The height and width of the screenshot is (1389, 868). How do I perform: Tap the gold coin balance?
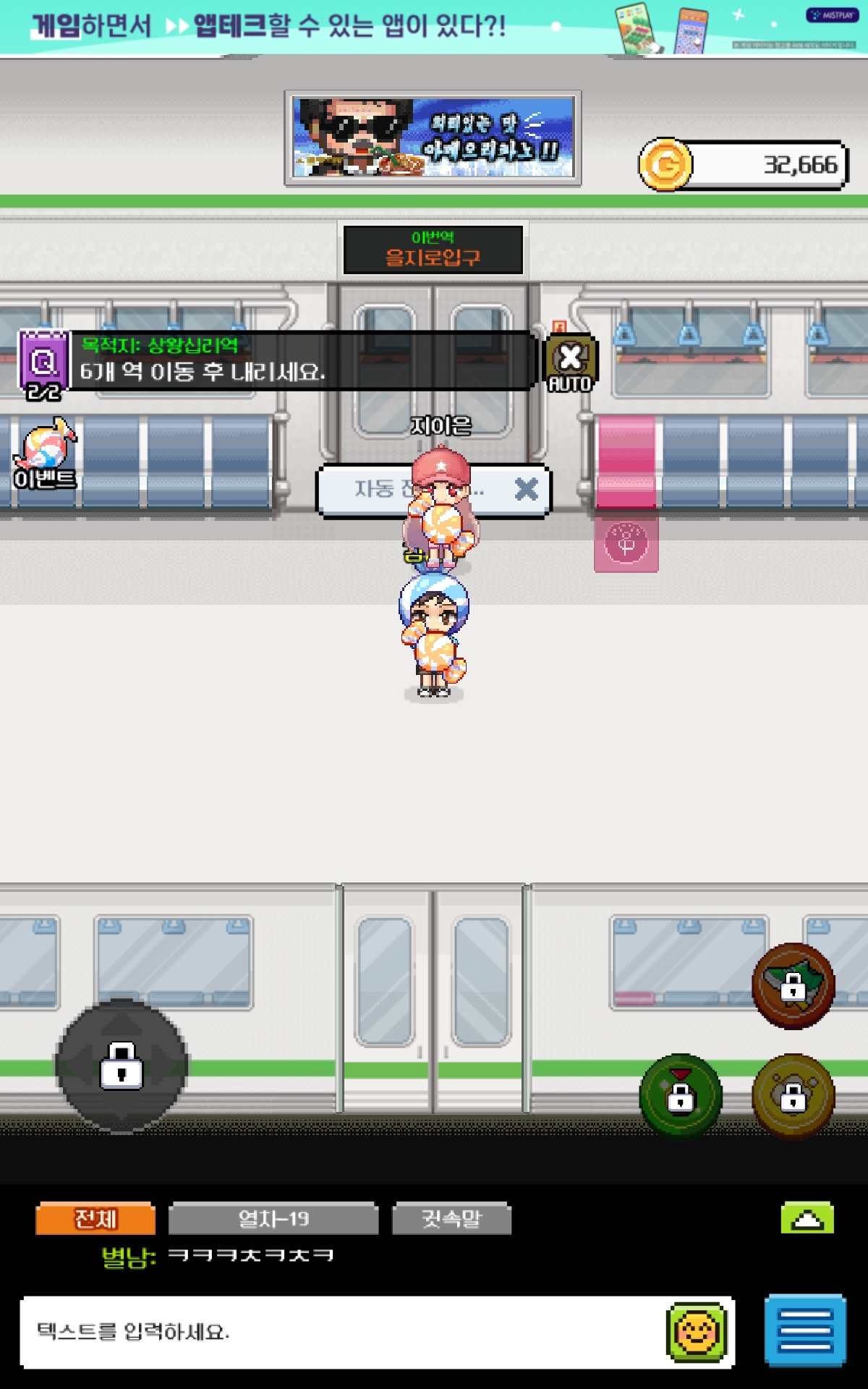[x=743, y=165]
